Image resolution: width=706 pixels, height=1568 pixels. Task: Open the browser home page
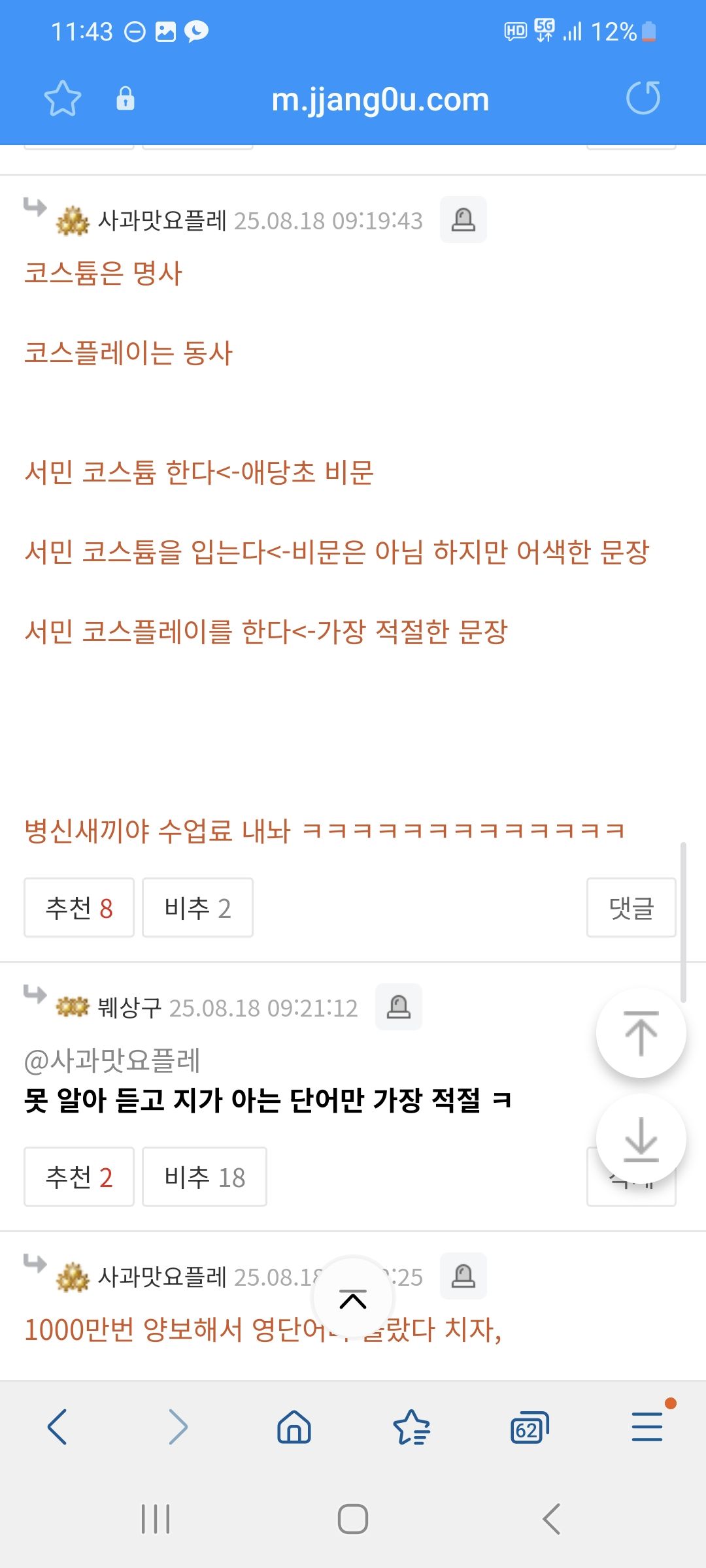[294, 1427]
